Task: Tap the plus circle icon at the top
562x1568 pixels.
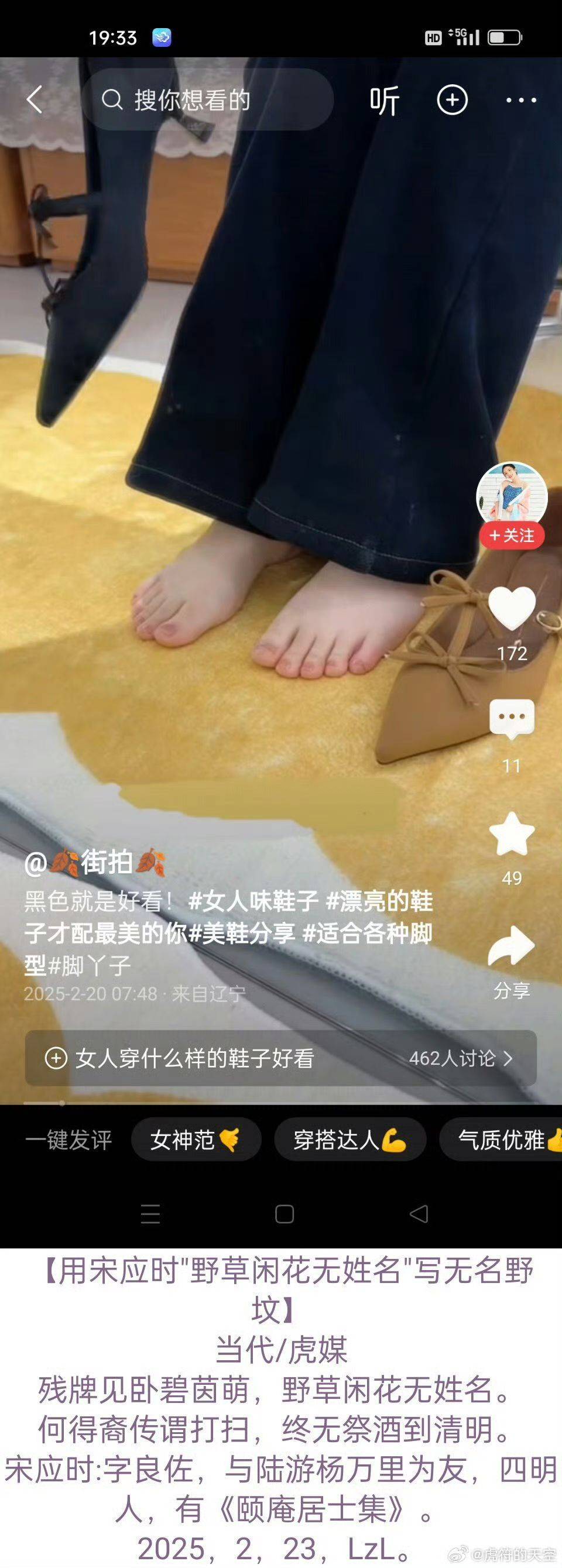Action: tap(452, 100)
